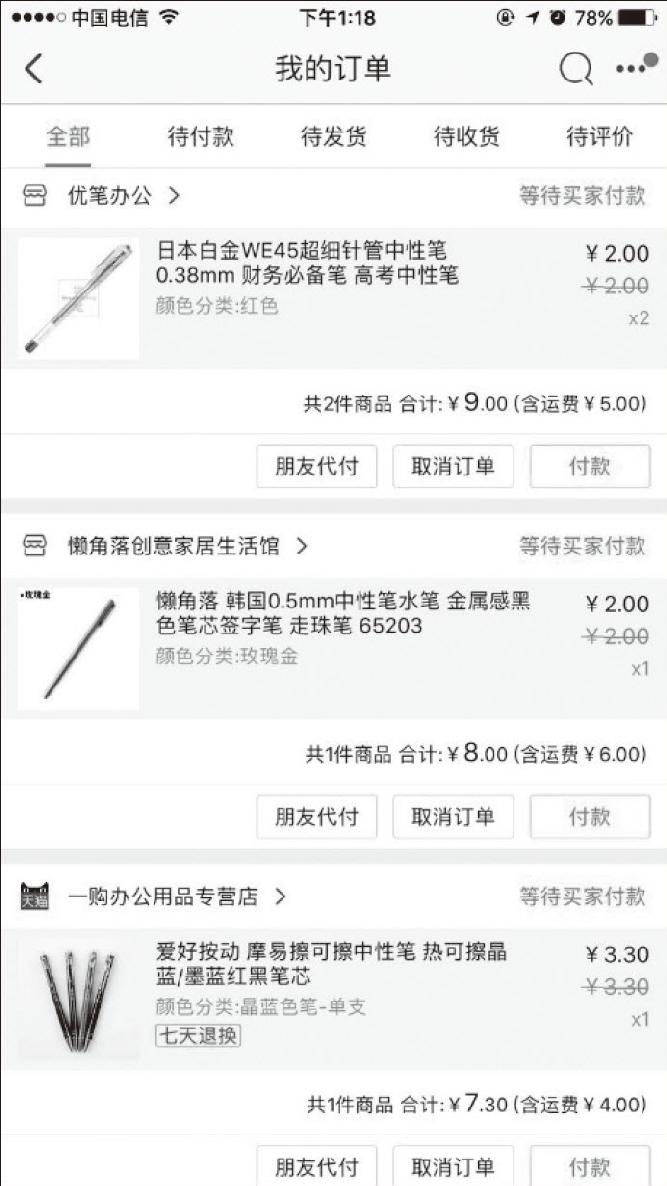Screen dimensions: 667x1186
Task: Pay for the 优笔办公 order
Action: tap(589, 466)
